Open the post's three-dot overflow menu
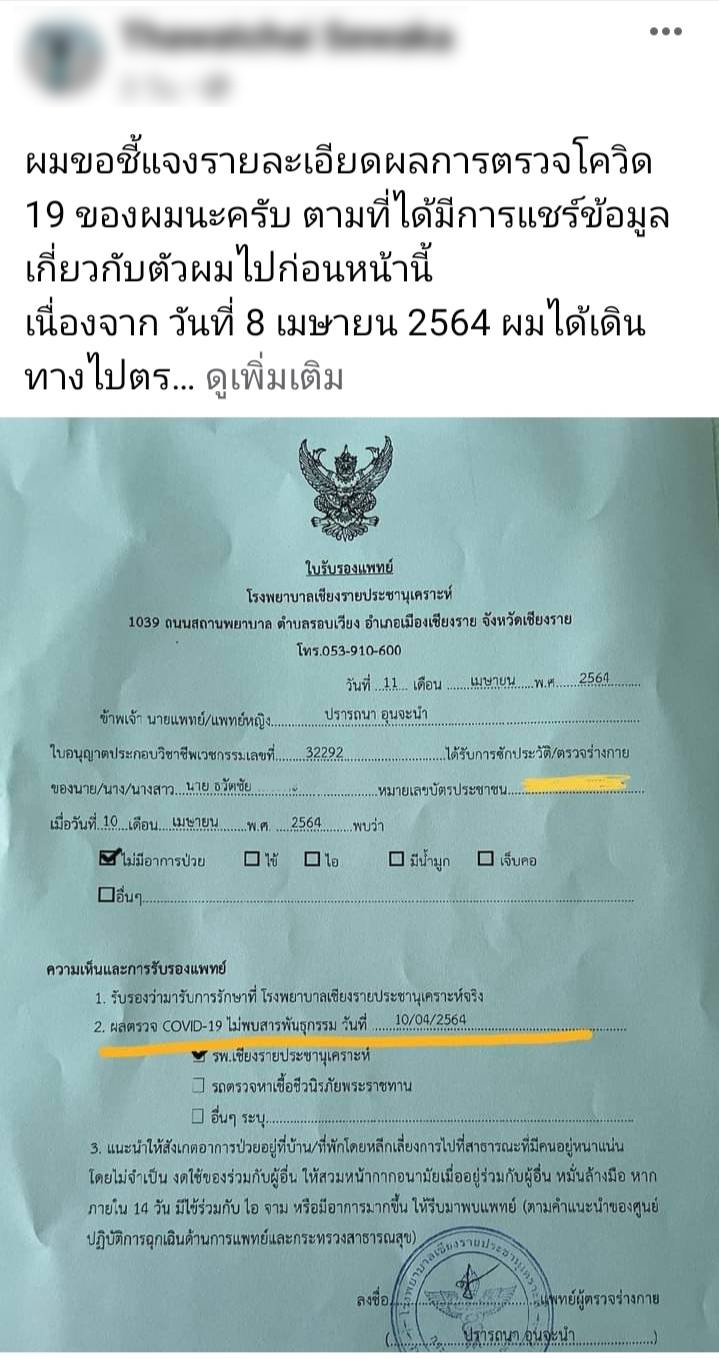The height and width of the screenshot is (1359, 719). tap(665, 32)
